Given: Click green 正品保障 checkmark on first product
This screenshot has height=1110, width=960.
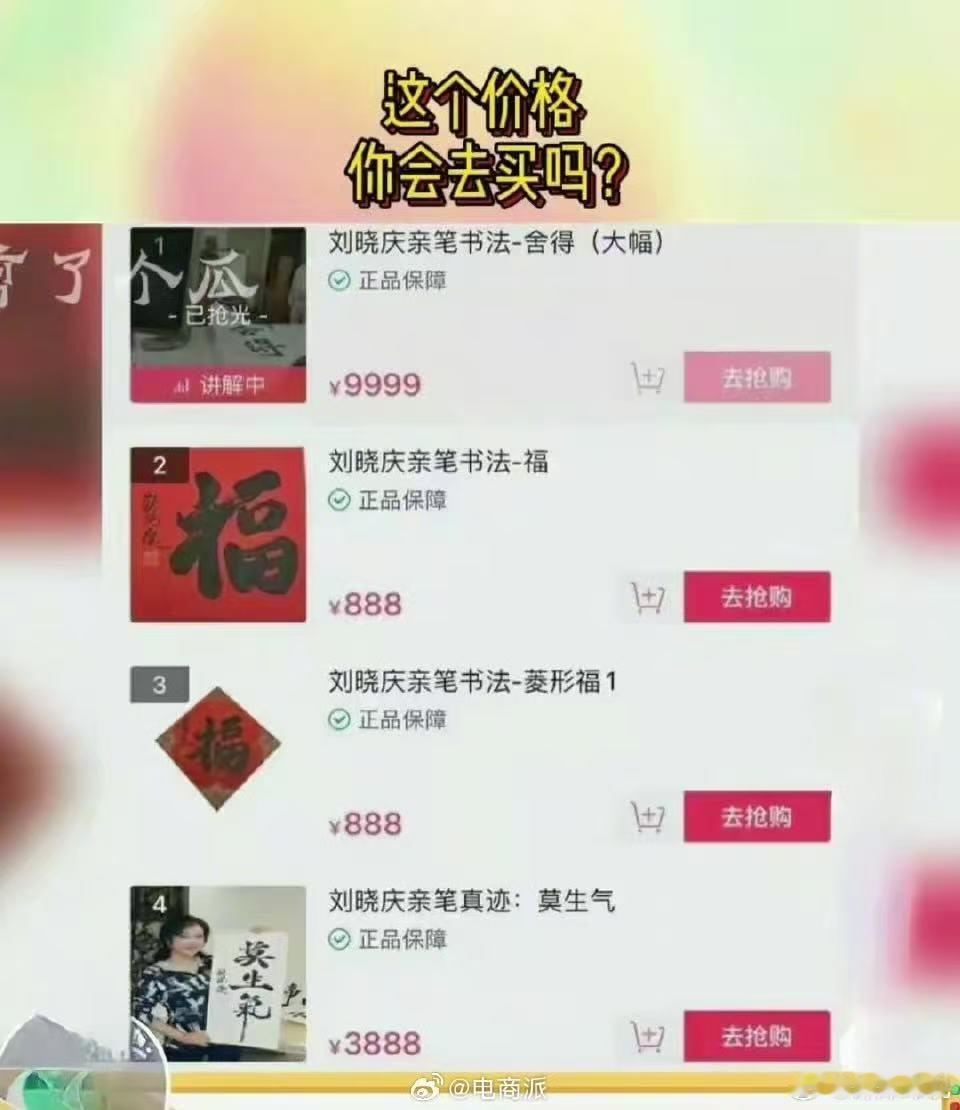Looking at the screenshot, I should [x=342, y=281].
